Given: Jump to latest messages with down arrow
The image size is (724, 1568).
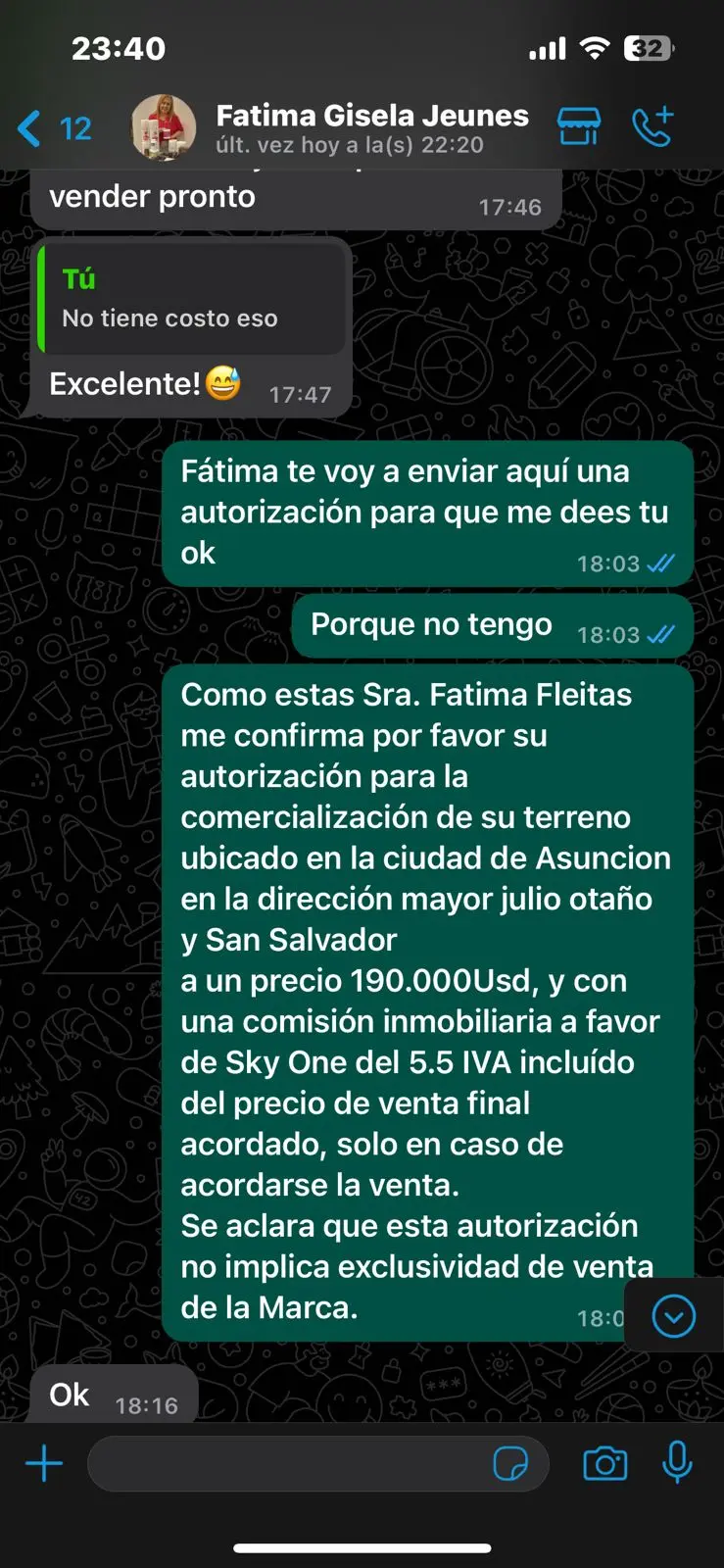Looking at the screenshot, I should tap(674, 1316).
